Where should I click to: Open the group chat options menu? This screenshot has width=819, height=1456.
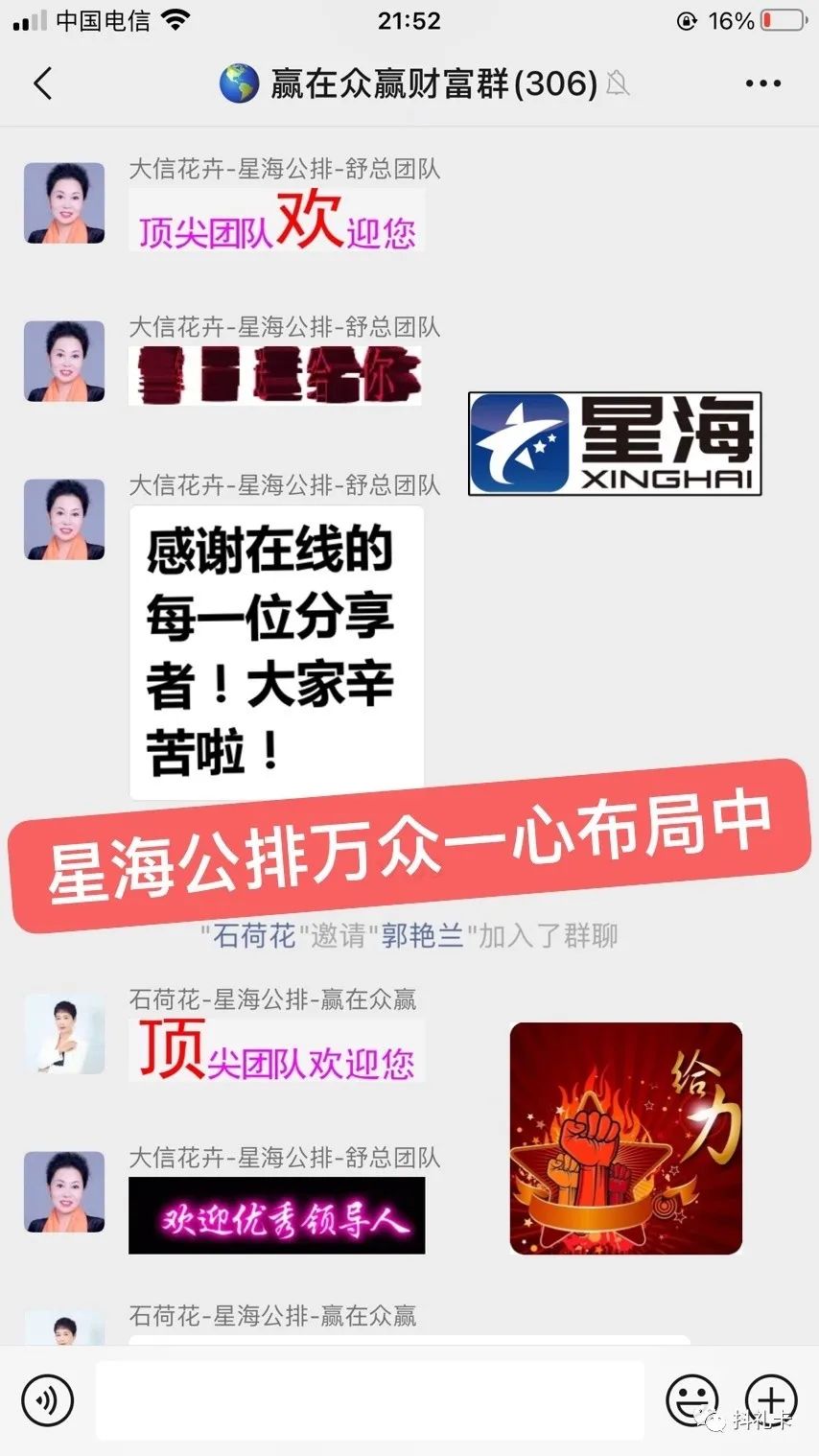(x=762, y=84)
